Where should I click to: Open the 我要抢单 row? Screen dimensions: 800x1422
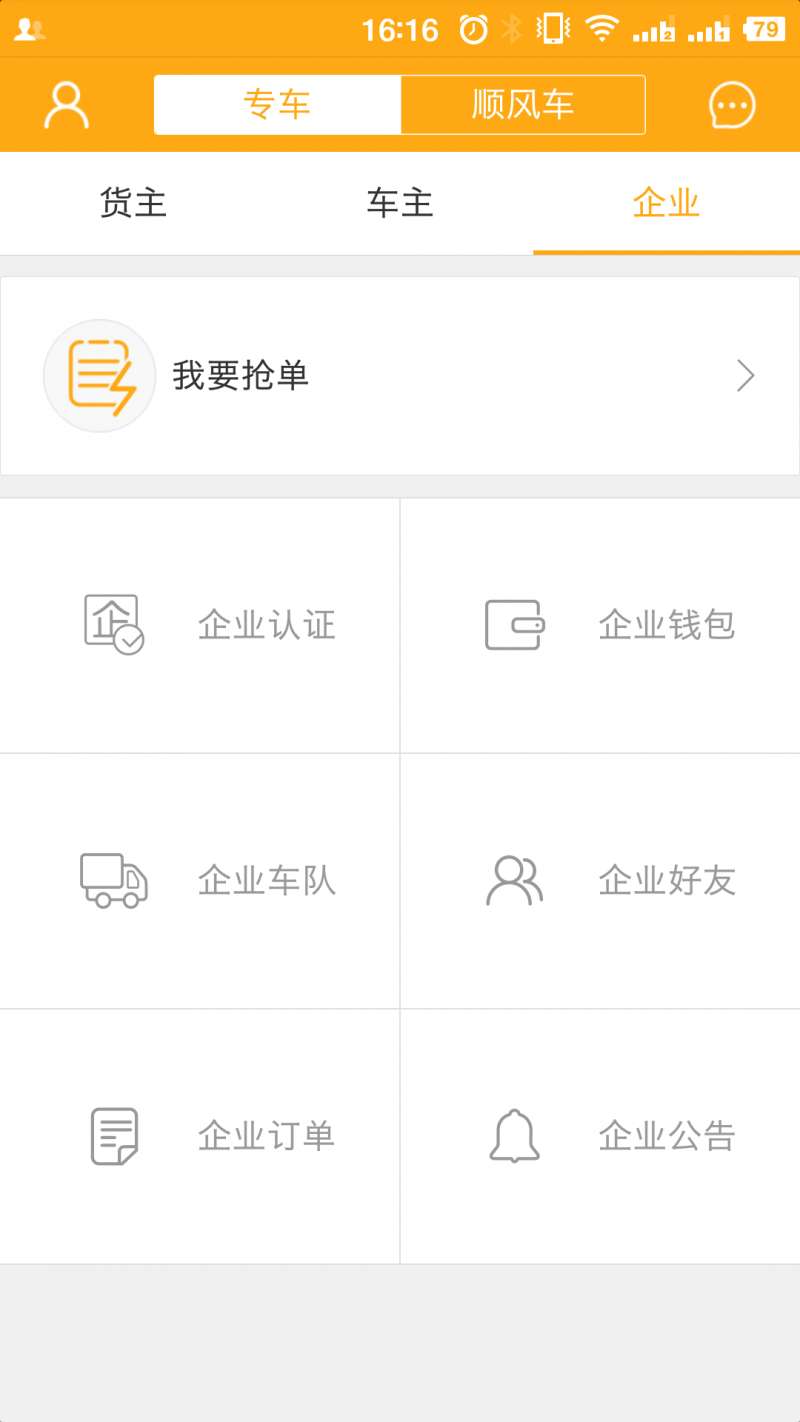coord(400,376)
